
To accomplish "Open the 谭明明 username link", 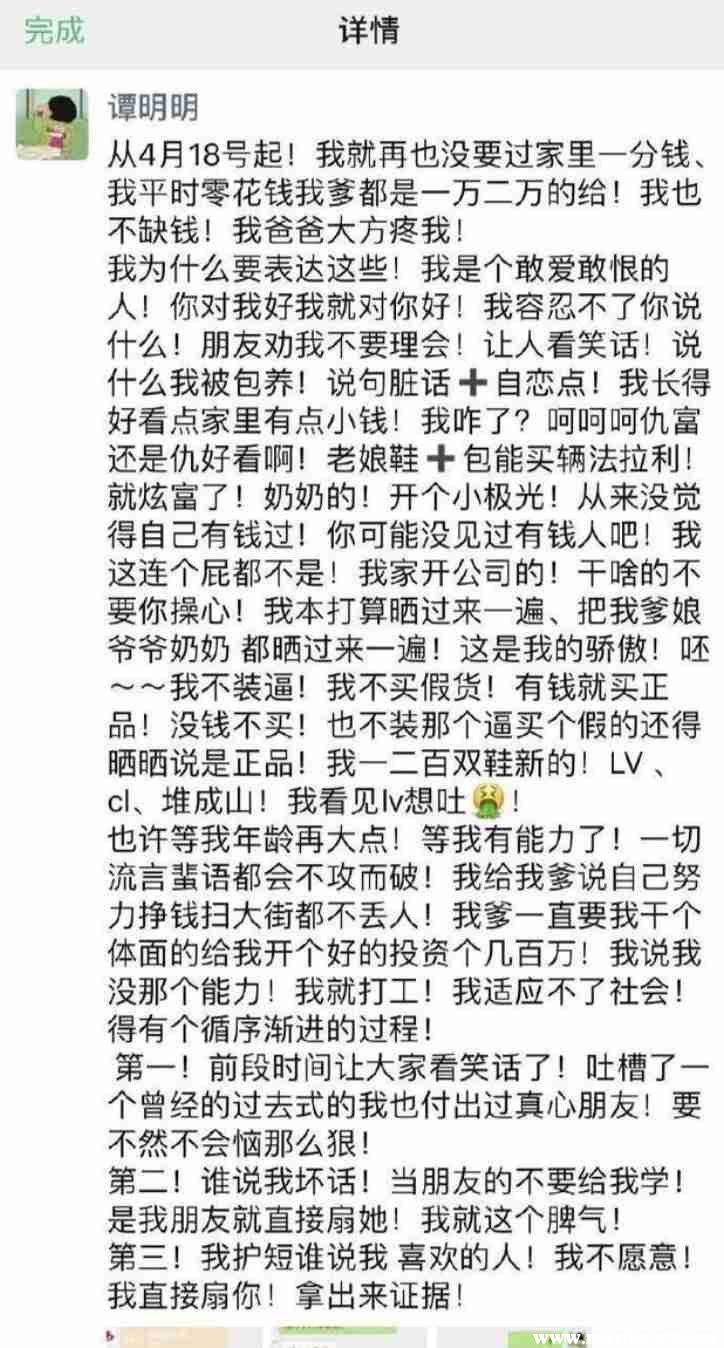I will click(x=153, y=107).
